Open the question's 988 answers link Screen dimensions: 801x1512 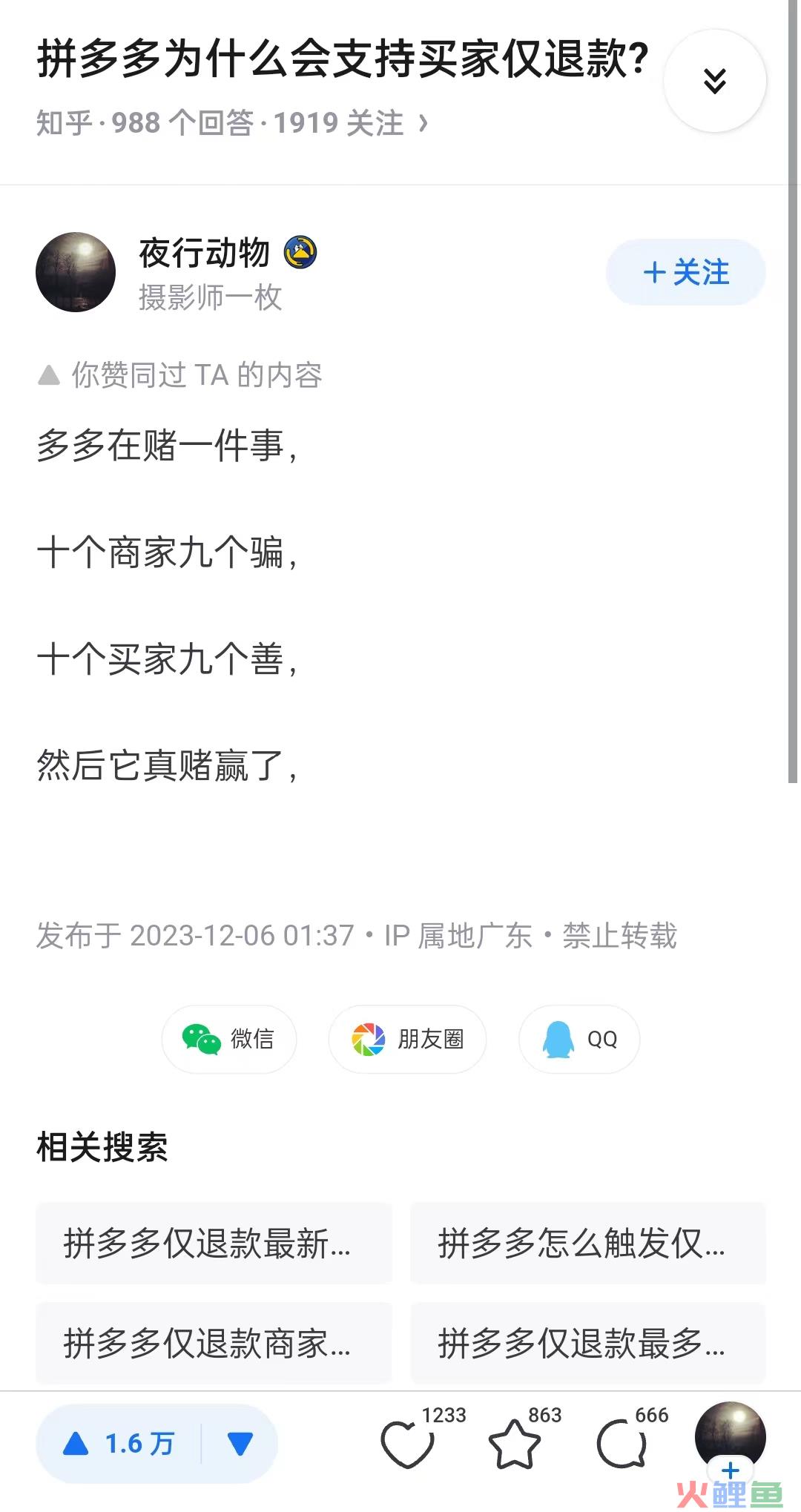tap(231, 123)
